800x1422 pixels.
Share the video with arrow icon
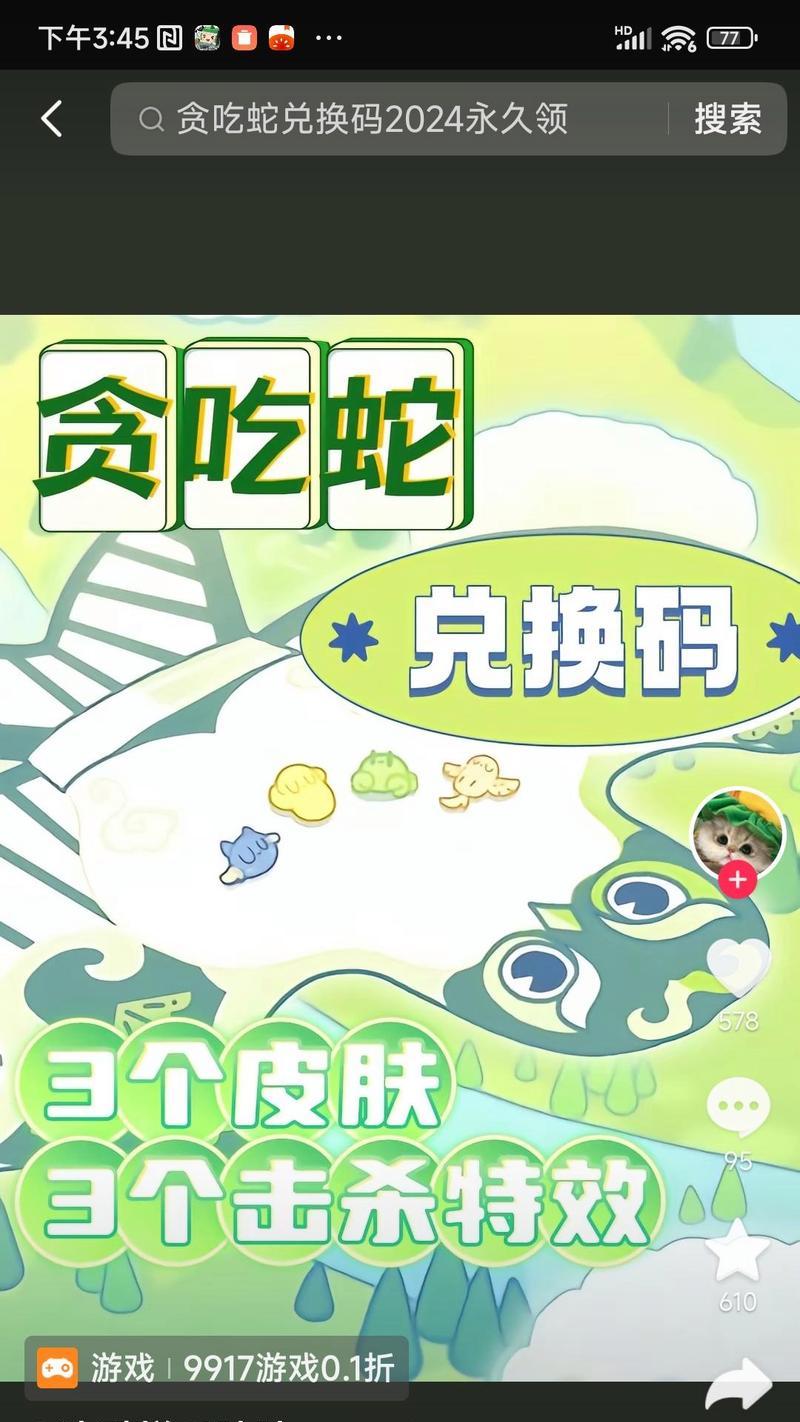[x=738, y=1386]
